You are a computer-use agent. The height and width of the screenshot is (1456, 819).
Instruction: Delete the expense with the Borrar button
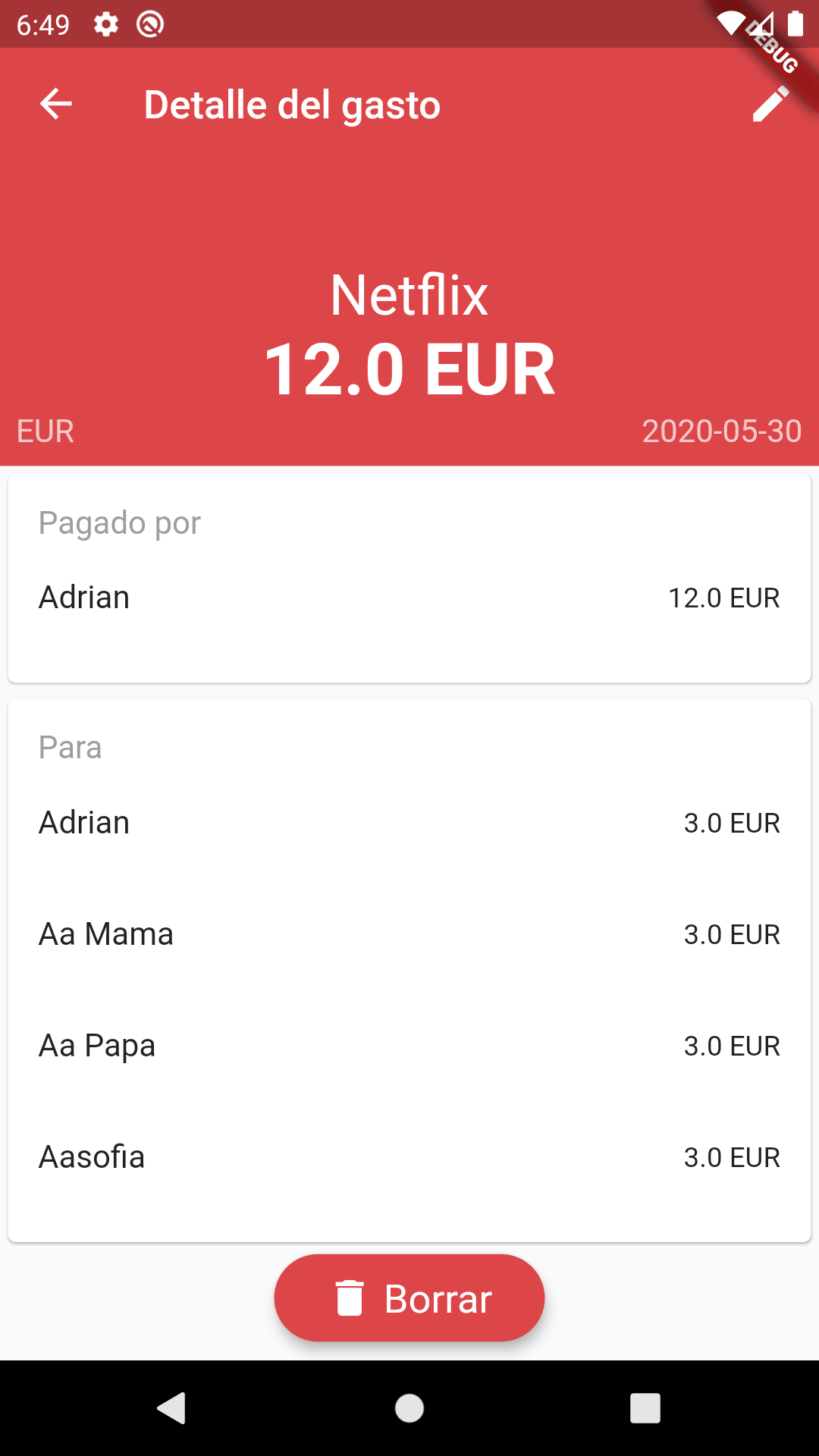pos(409,1298)
